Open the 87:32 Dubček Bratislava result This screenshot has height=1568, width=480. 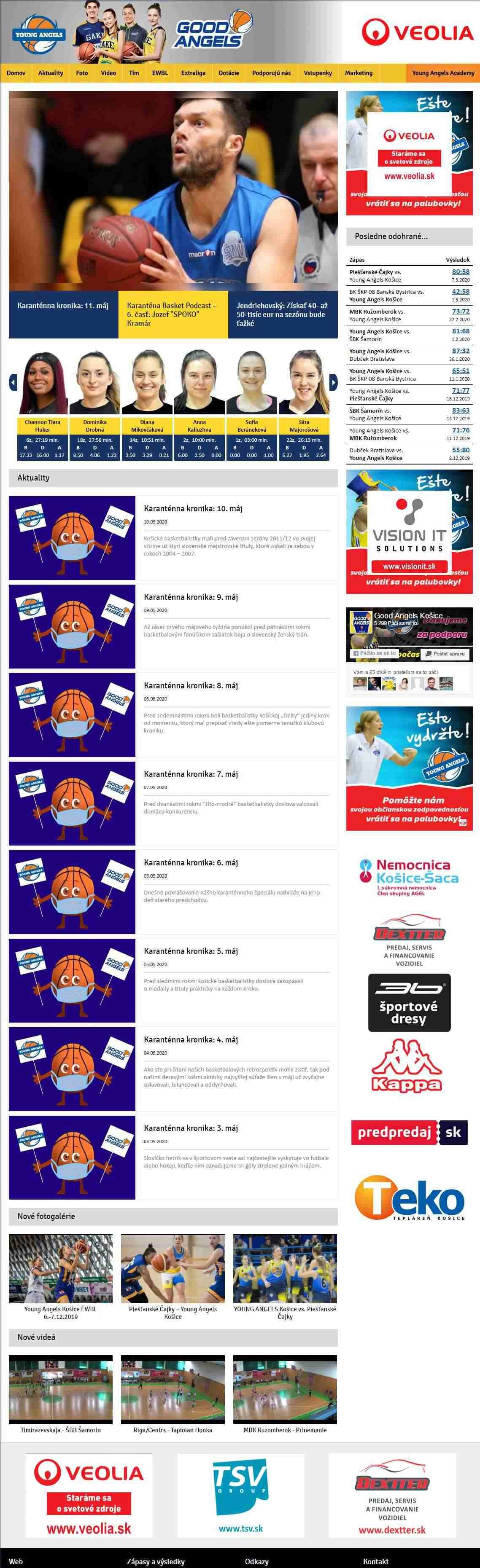pyautogui.click(x=461, y=351)
